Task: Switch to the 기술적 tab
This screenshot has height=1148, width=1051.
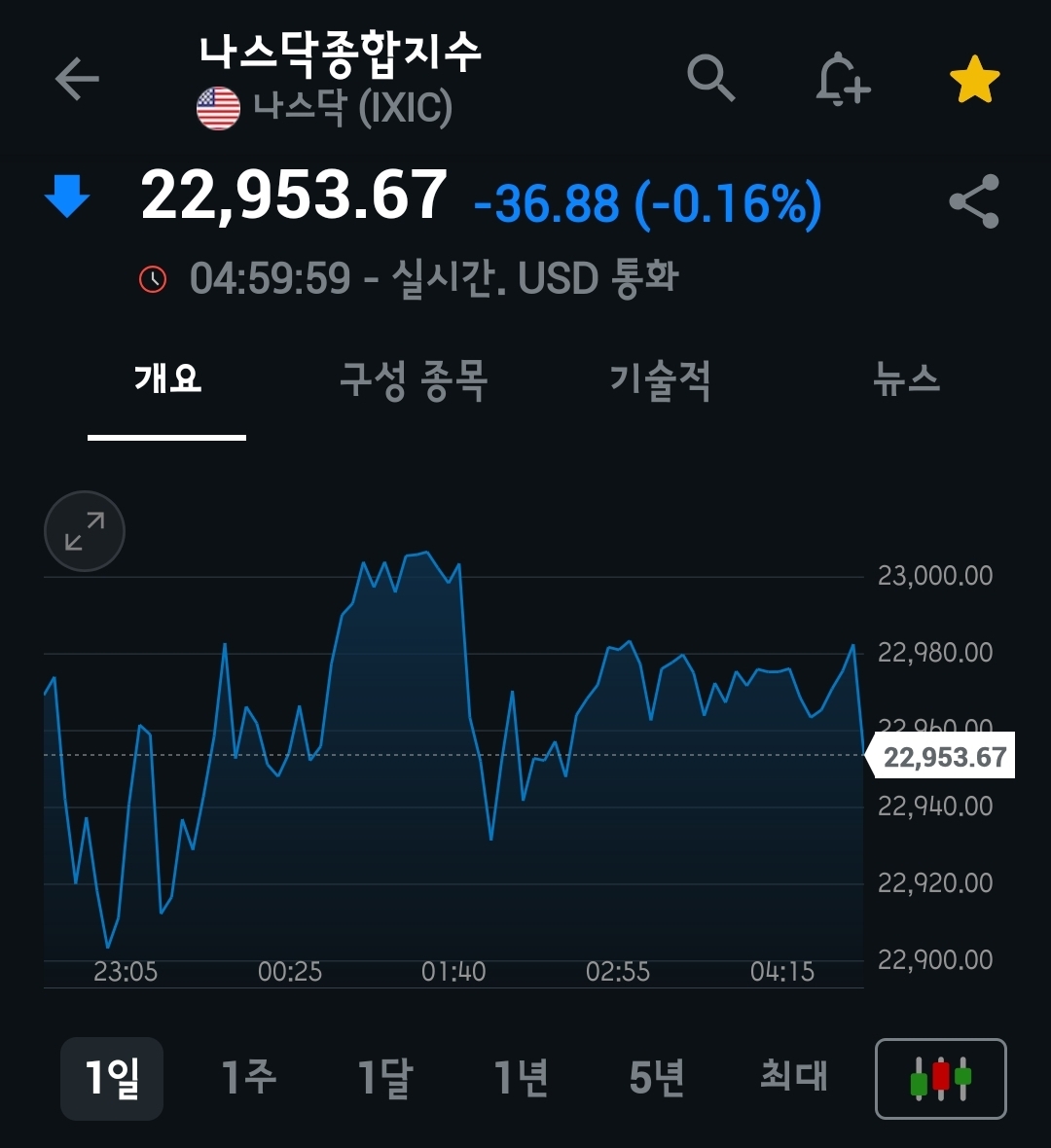Action: pos(660,379)
